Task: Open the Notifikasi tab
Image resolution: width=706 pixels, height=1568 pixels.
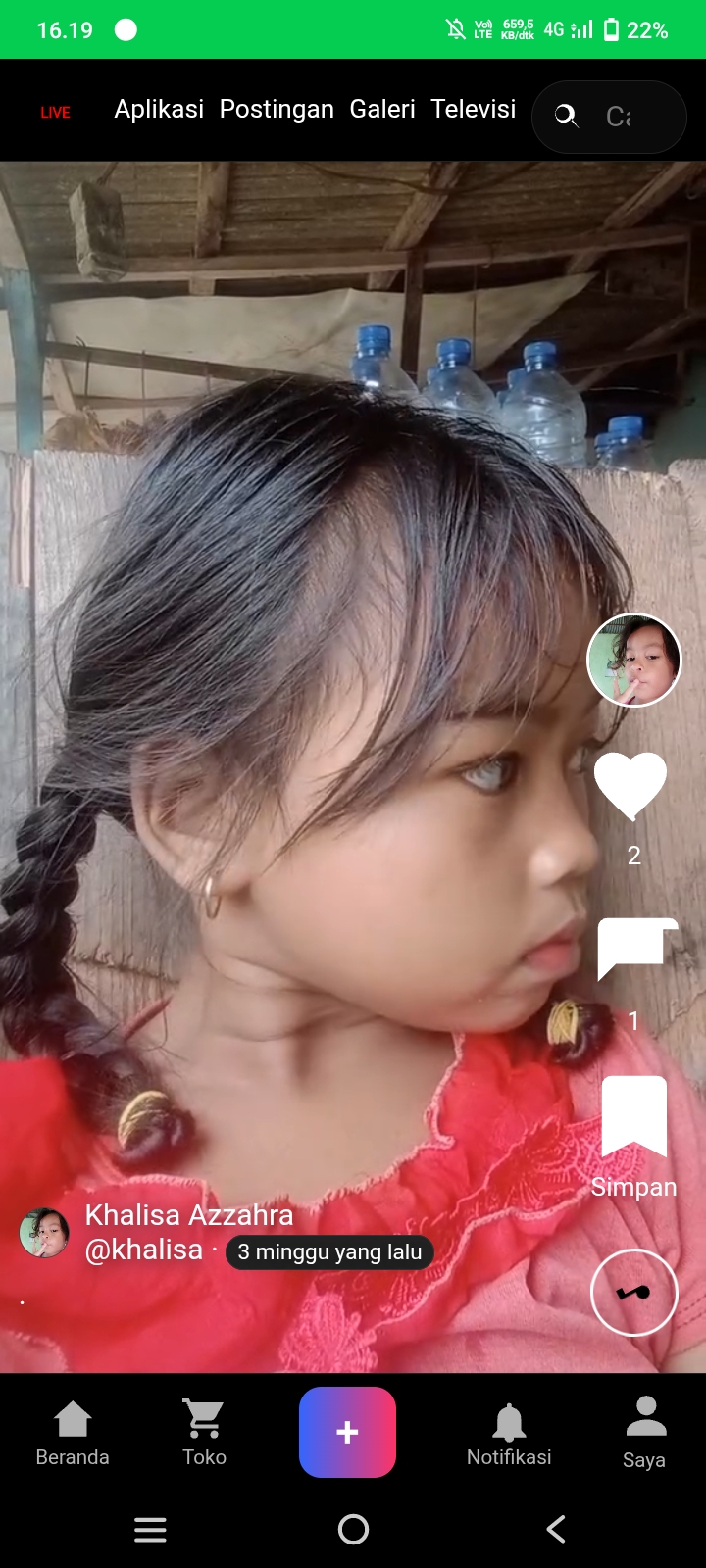Action: [x=509, y=1433]
